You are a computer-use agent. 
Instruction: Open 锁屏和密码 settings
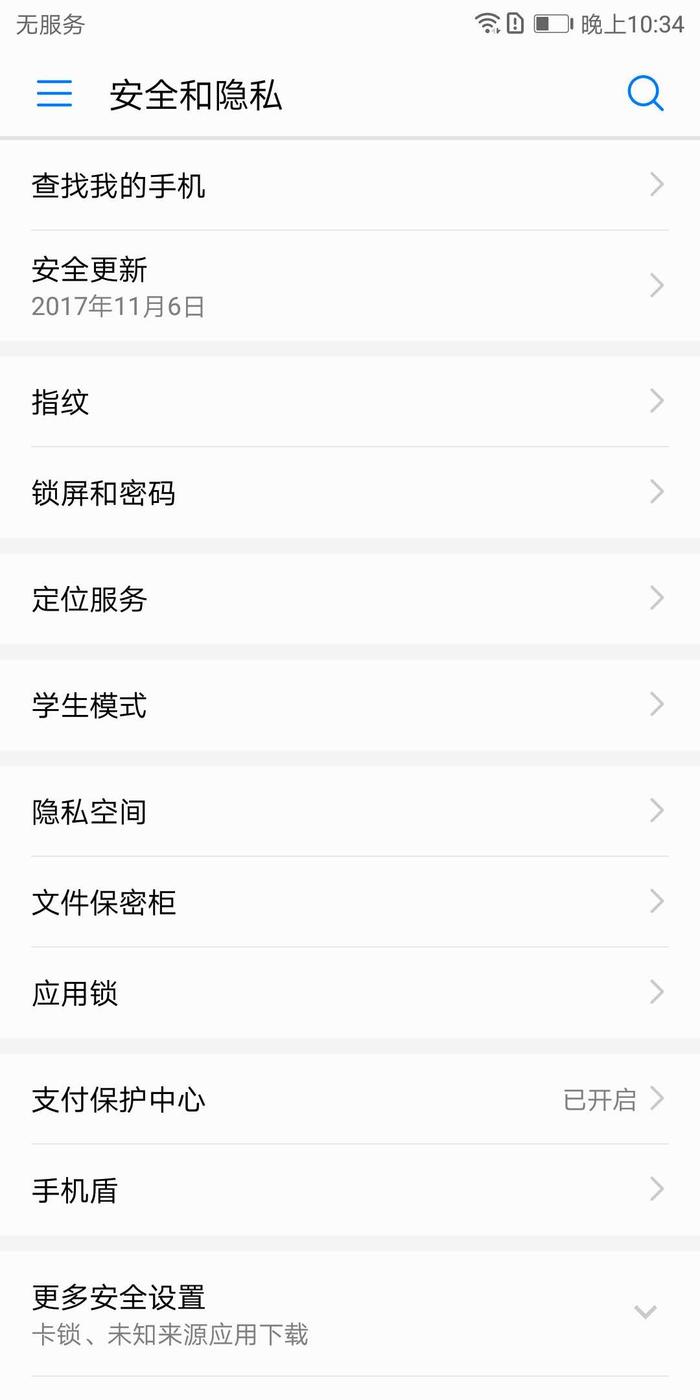[350, 493]
